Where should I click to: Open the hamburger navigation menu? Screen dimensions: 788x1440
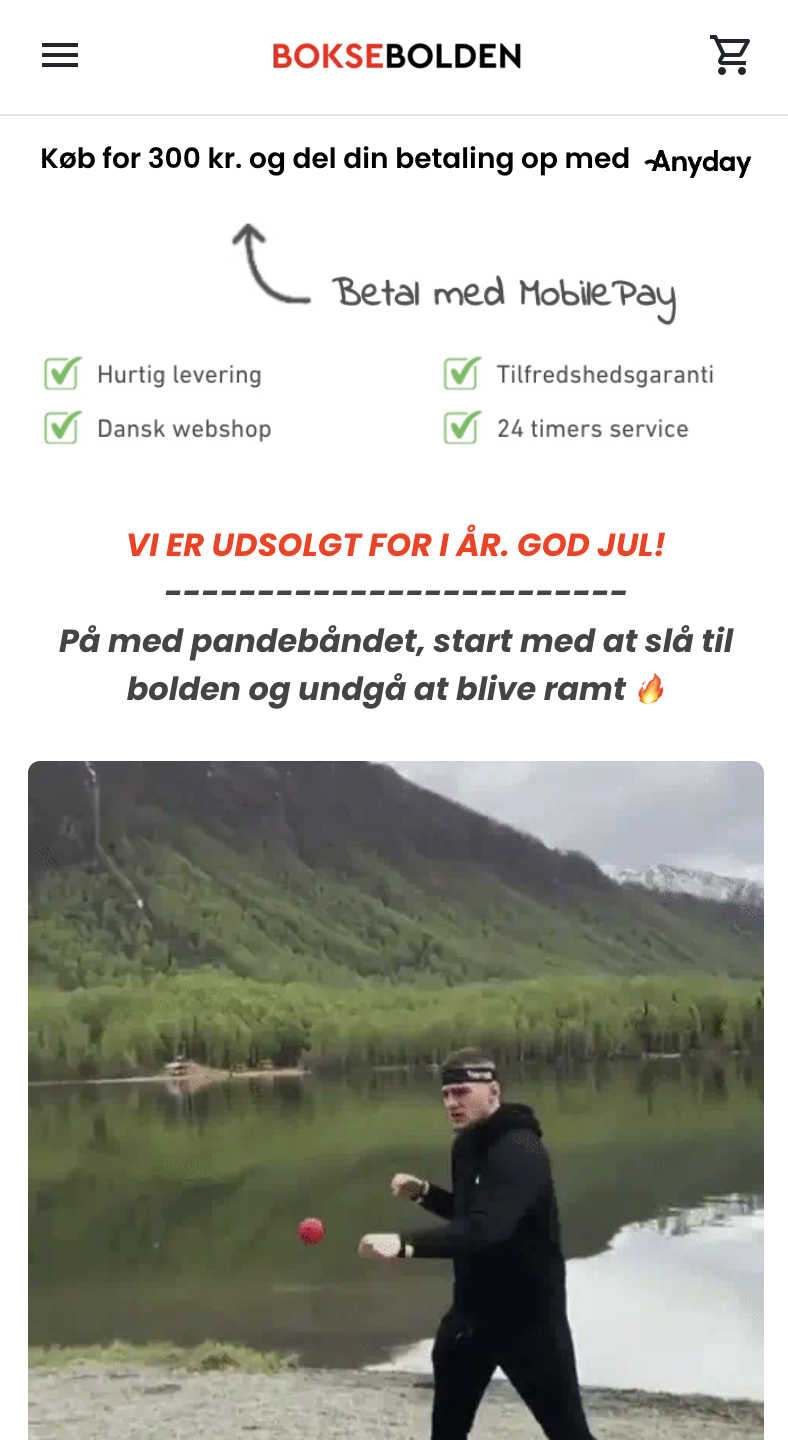[60, 56]
